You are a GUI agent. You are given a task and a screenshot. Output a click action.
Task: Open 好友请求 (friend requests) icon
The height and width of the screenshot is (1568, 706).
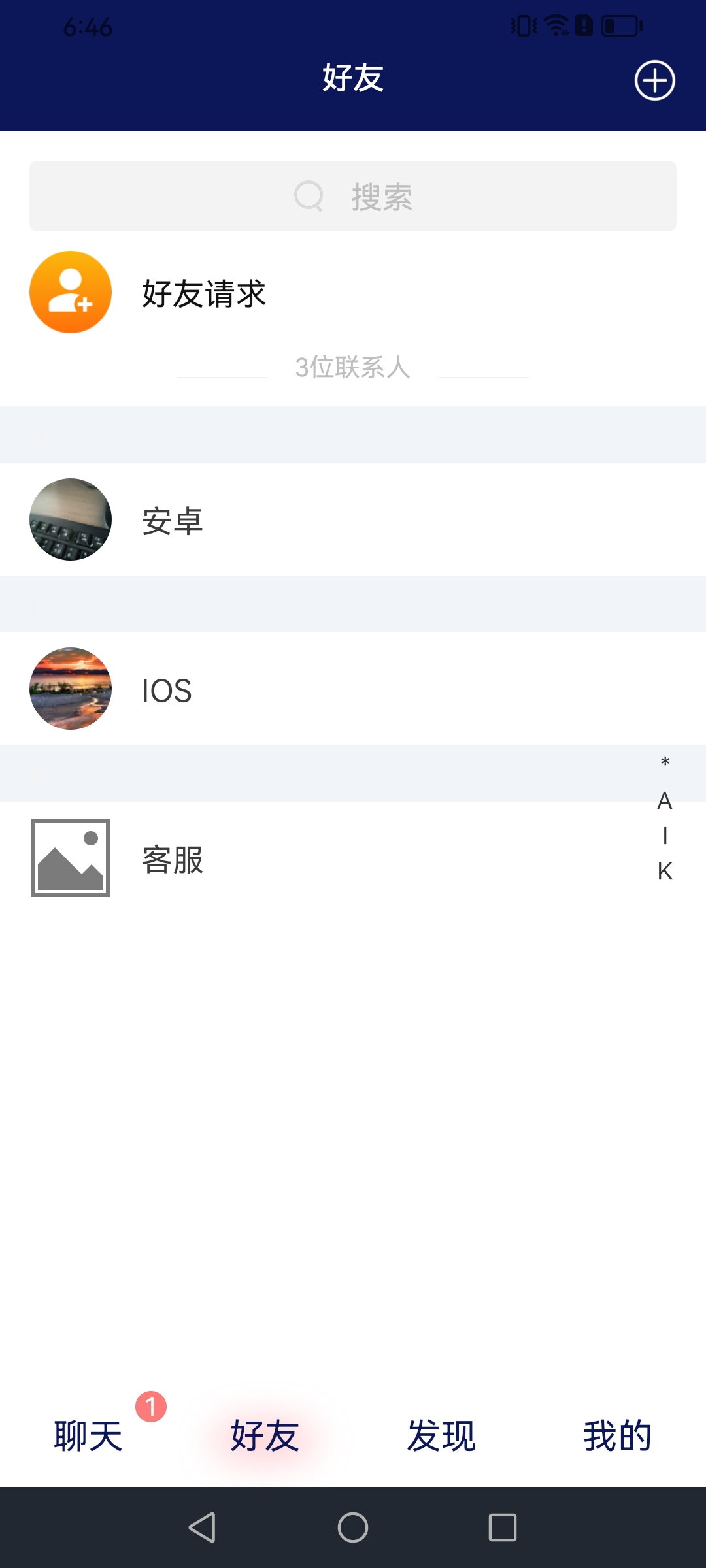(70, 293)
